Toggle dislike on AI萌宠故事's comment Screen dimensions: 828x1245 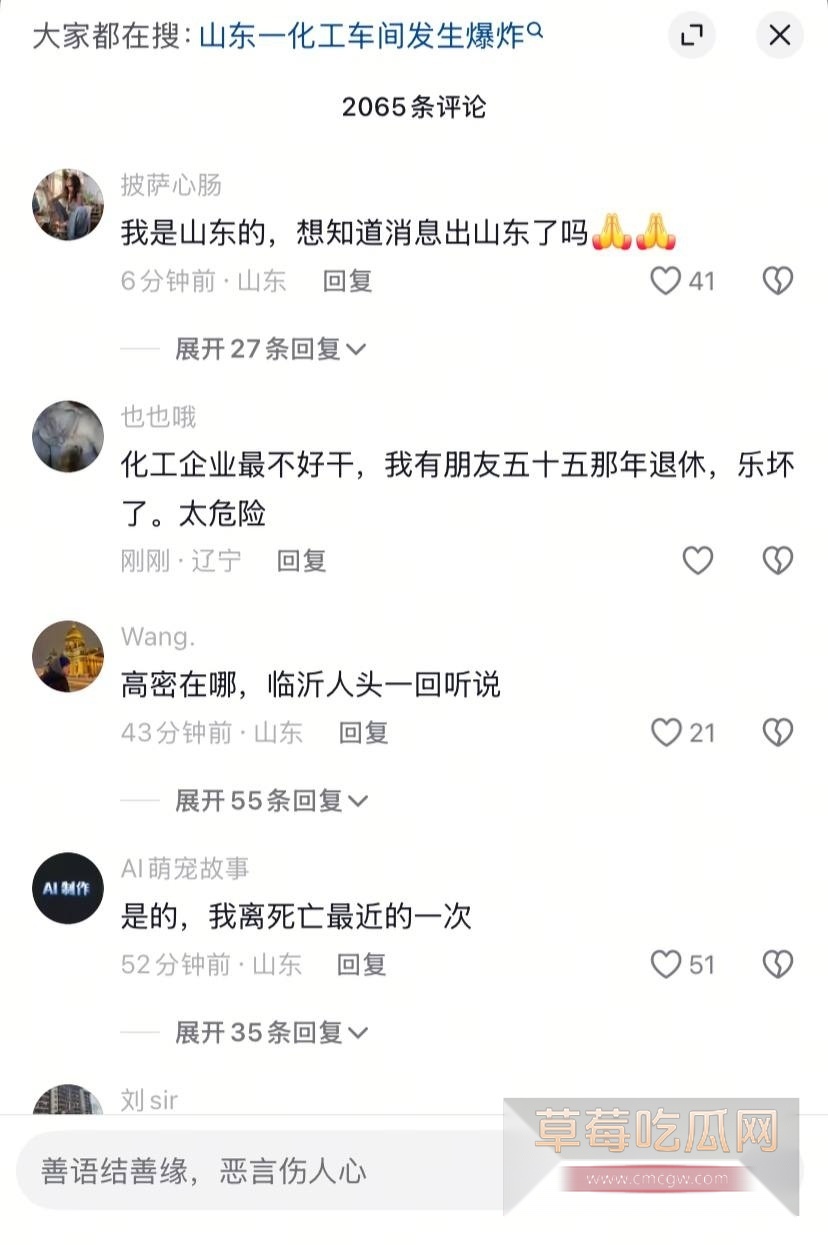tap(778, 965)
